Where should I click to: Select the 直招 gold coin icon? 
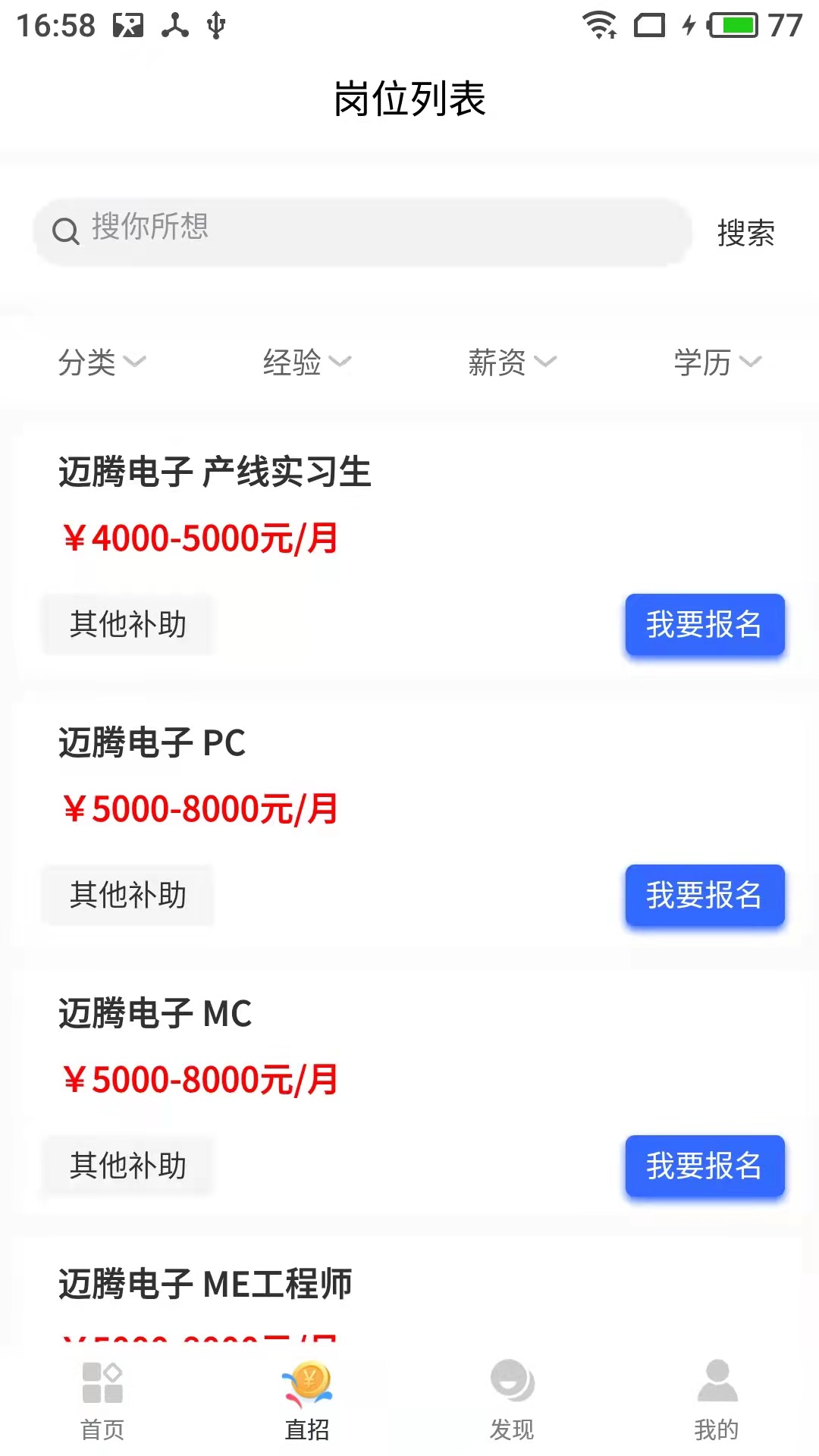(306, 1382)
